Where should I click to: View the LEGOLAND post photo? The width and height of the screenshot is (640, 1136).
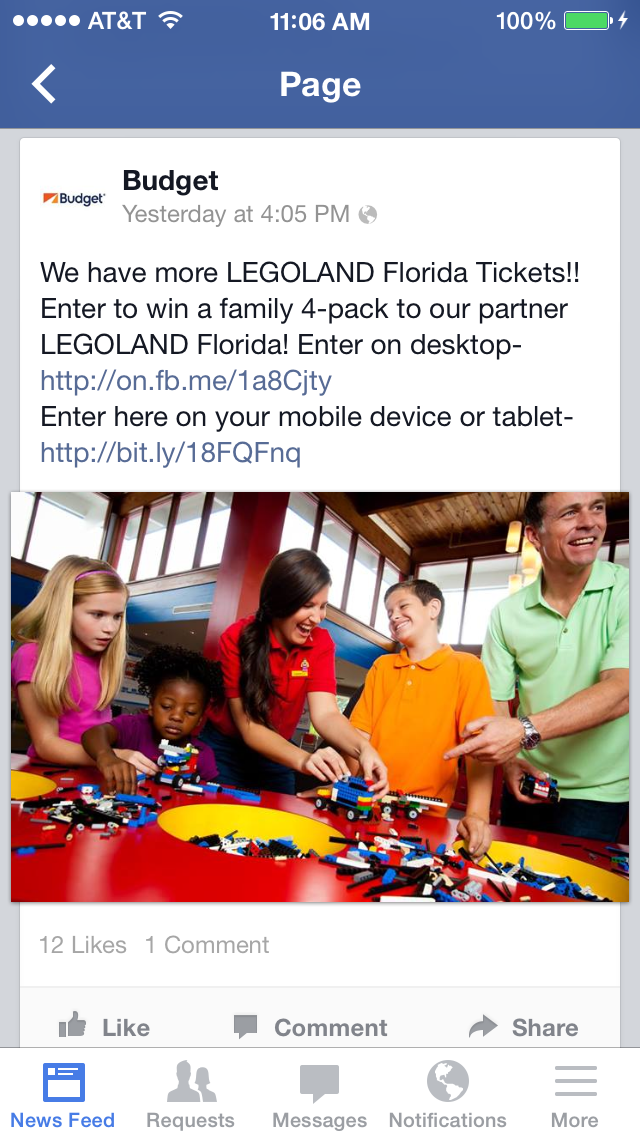(320, 696)
